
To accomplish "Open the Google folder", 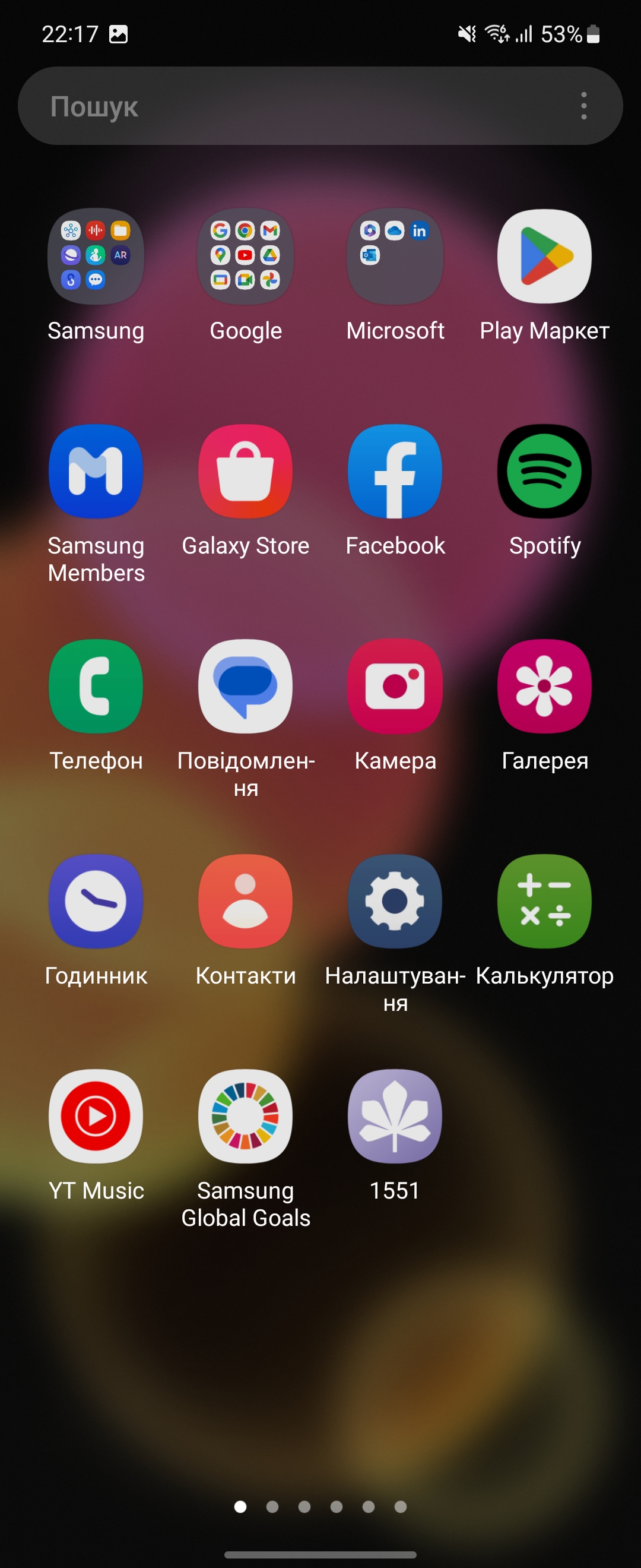I will [x=246, y=256].
